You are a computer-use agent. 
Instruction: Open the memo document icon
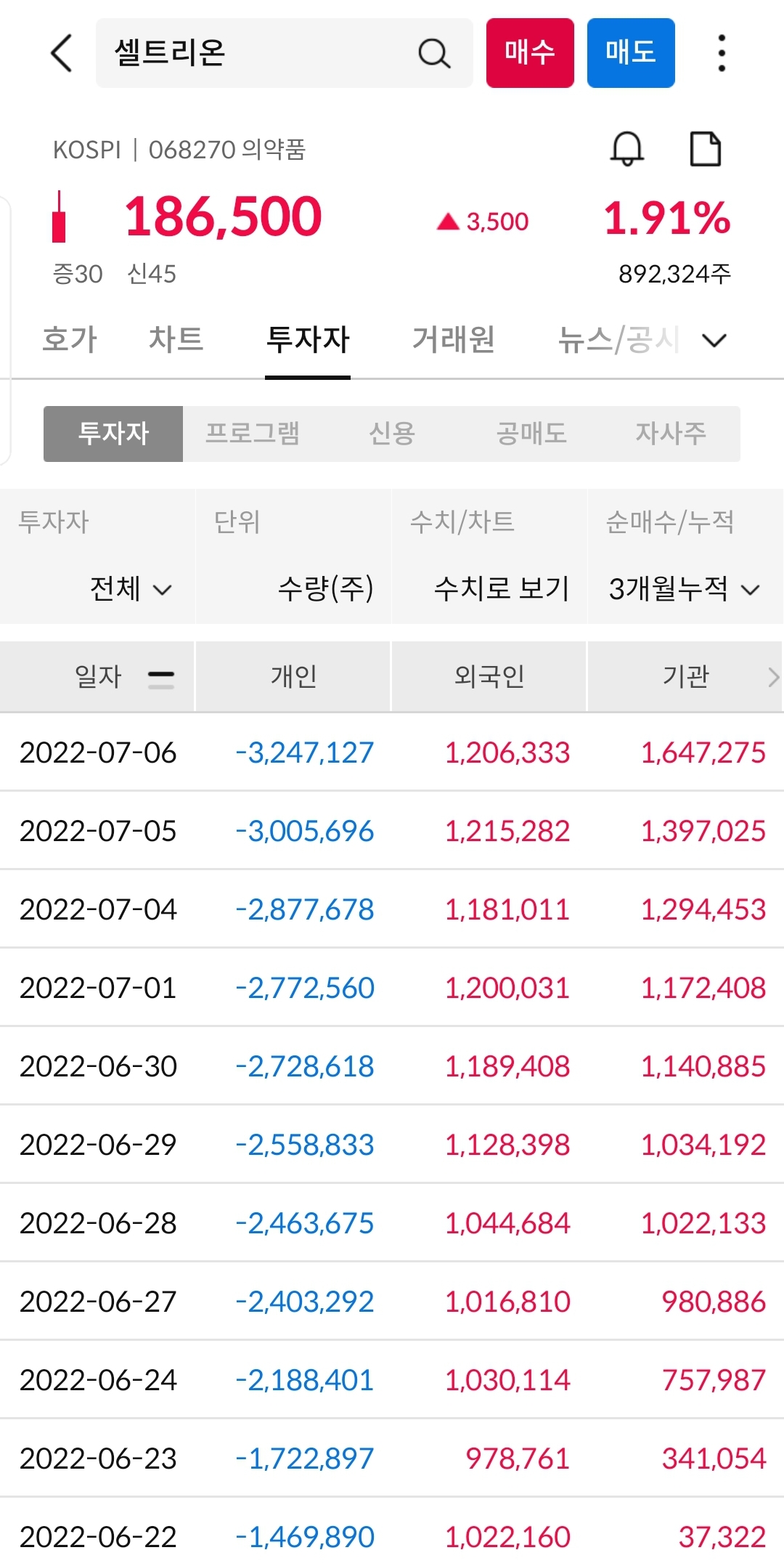point(705,149)
